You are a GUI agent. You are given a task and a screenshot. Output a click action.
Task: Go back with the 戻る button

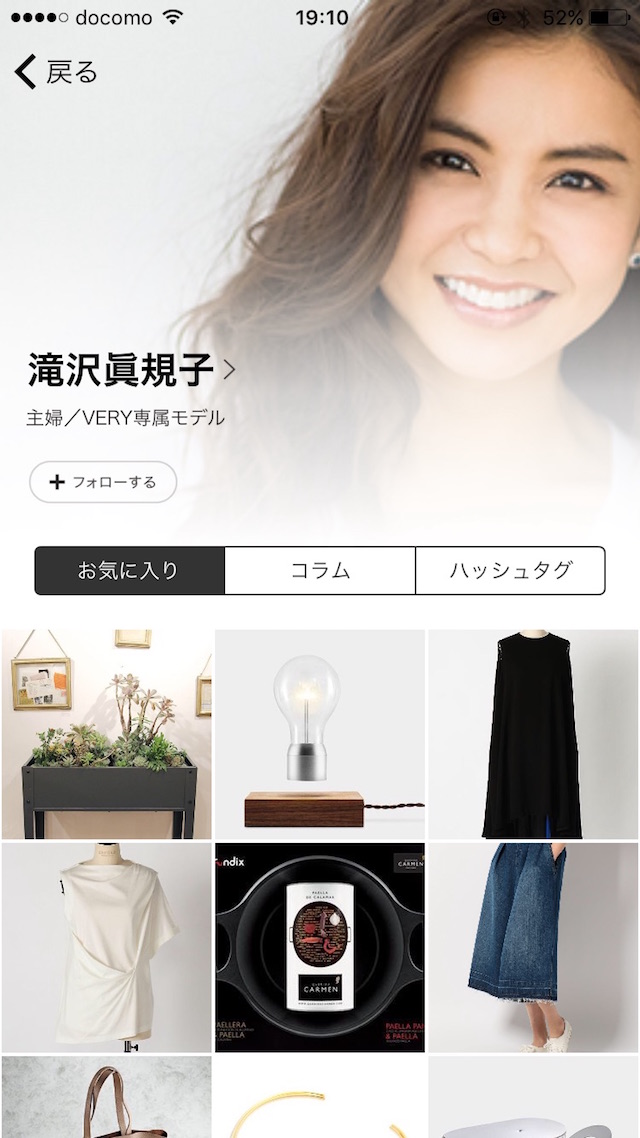pos(57,72)
